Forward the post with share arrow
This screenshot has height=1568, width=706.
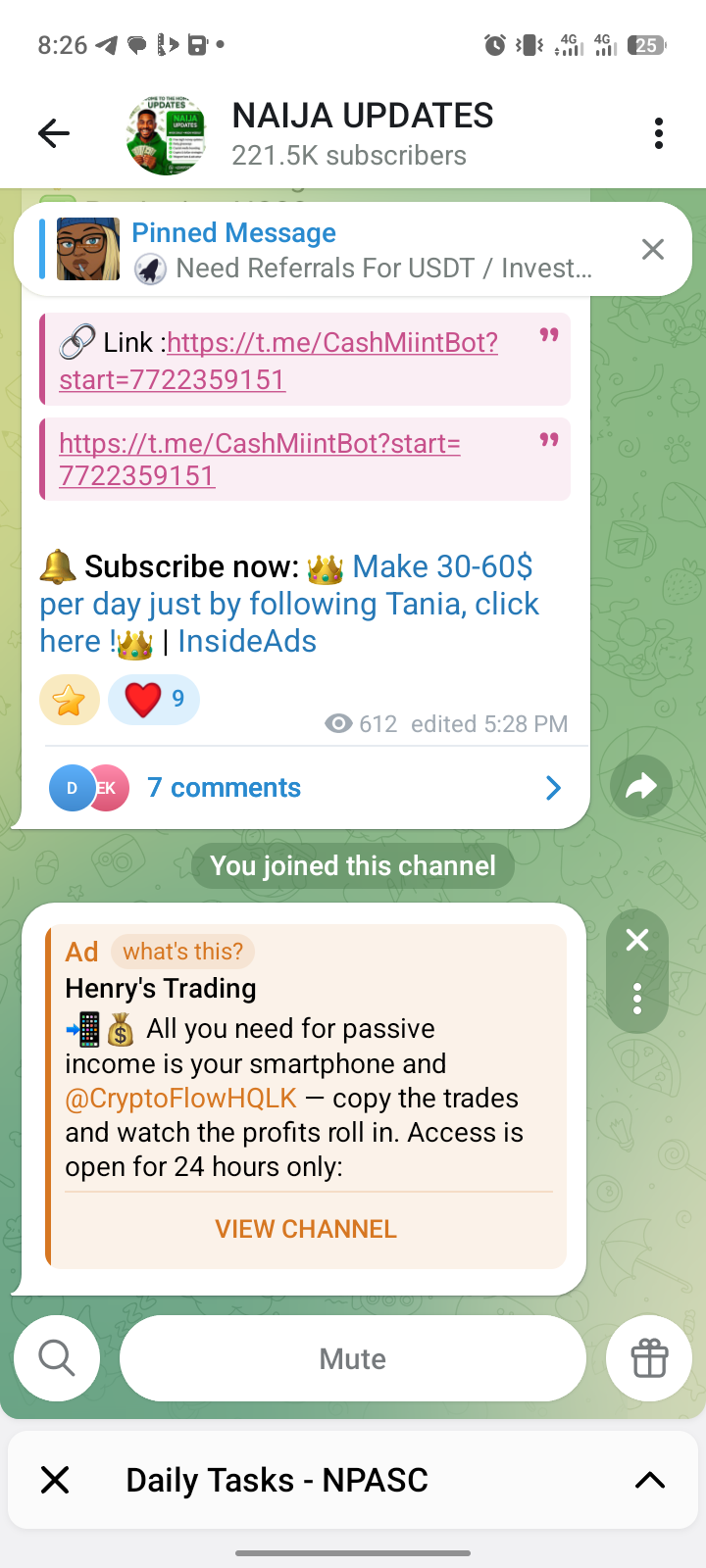click(640, 786)
